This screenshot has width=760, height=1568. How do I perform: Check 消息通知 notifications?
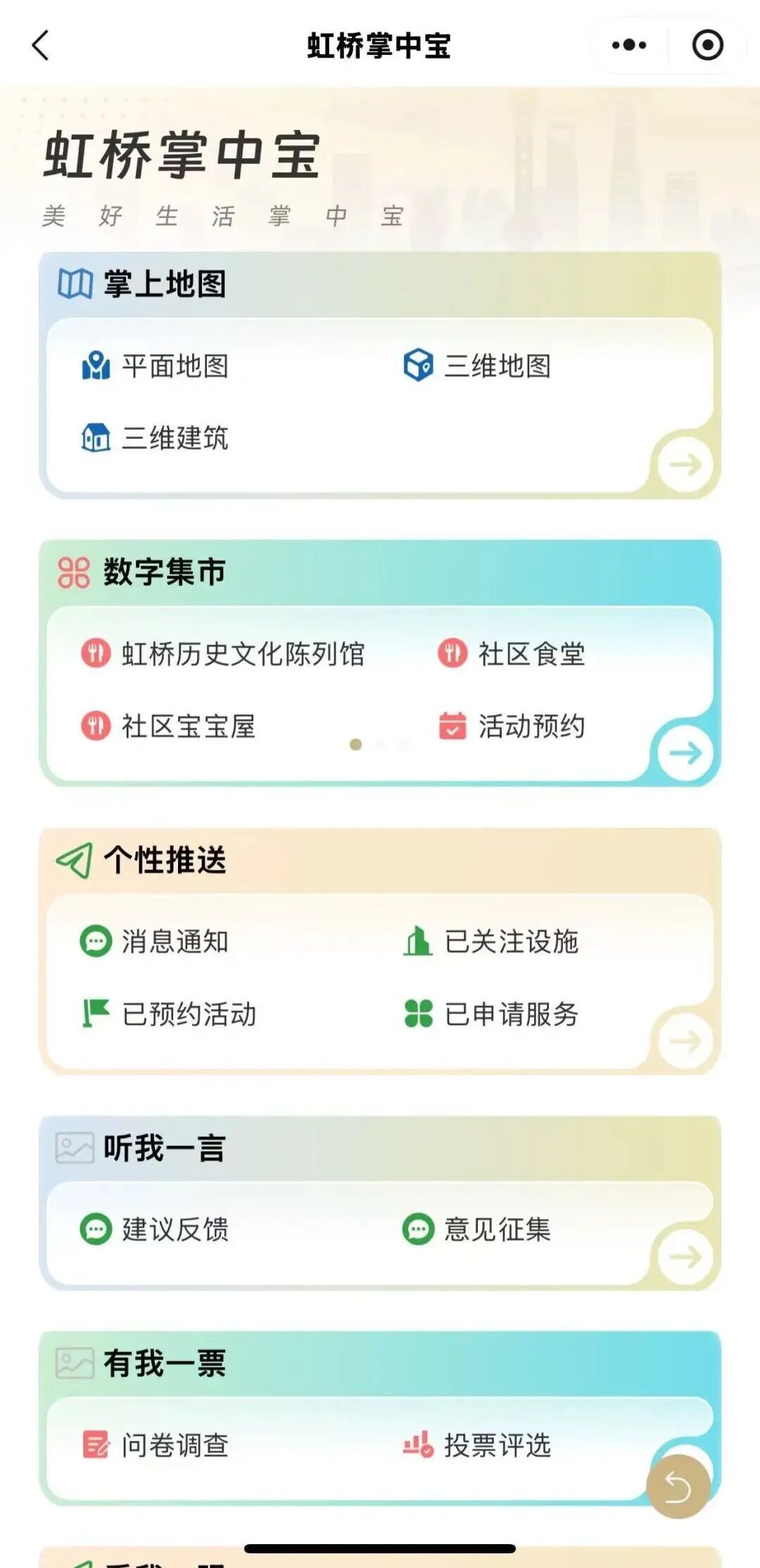point(155,942)
